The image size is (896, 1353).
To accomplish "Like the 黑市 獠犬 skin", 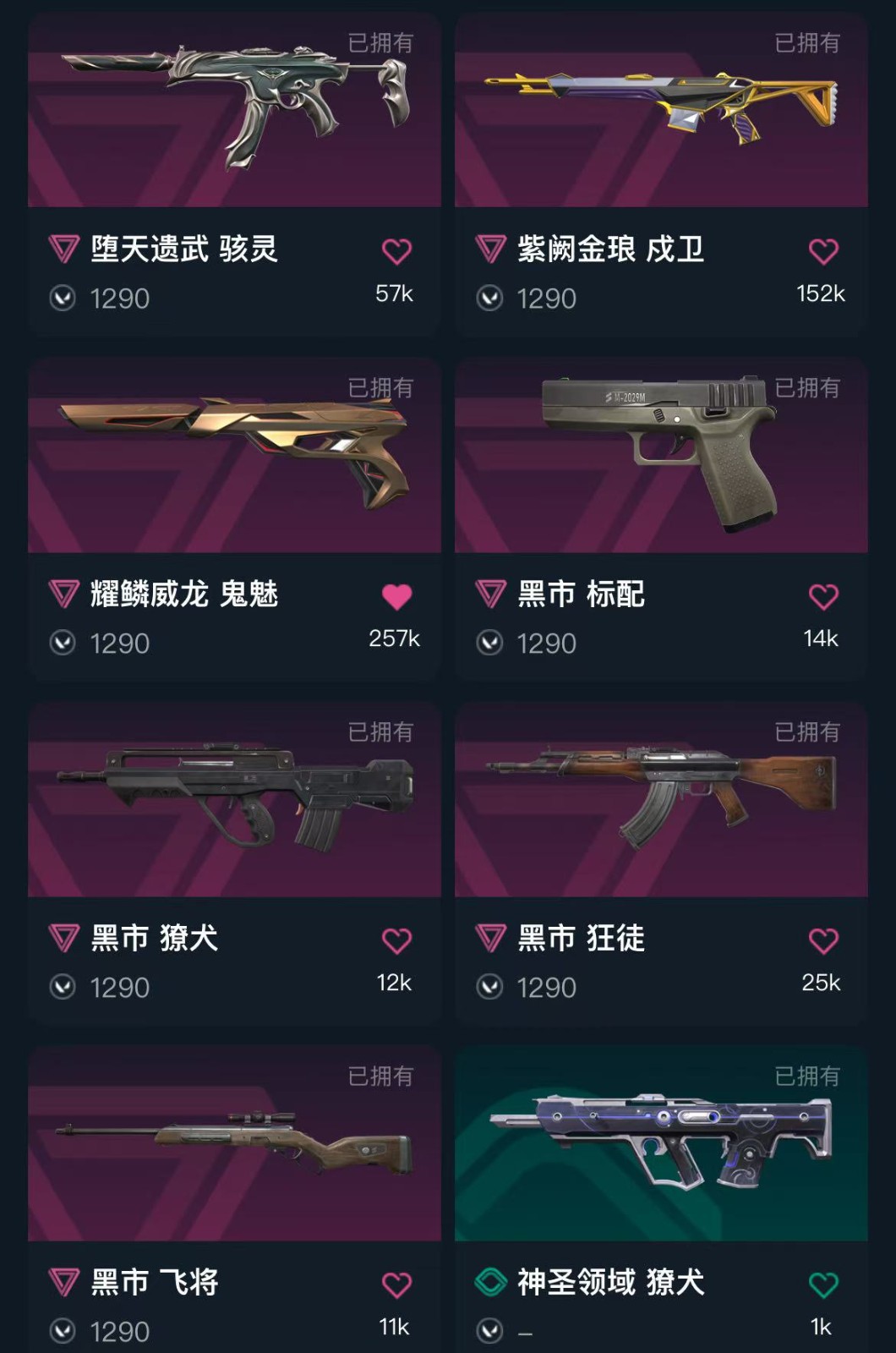I will point(396,940).
